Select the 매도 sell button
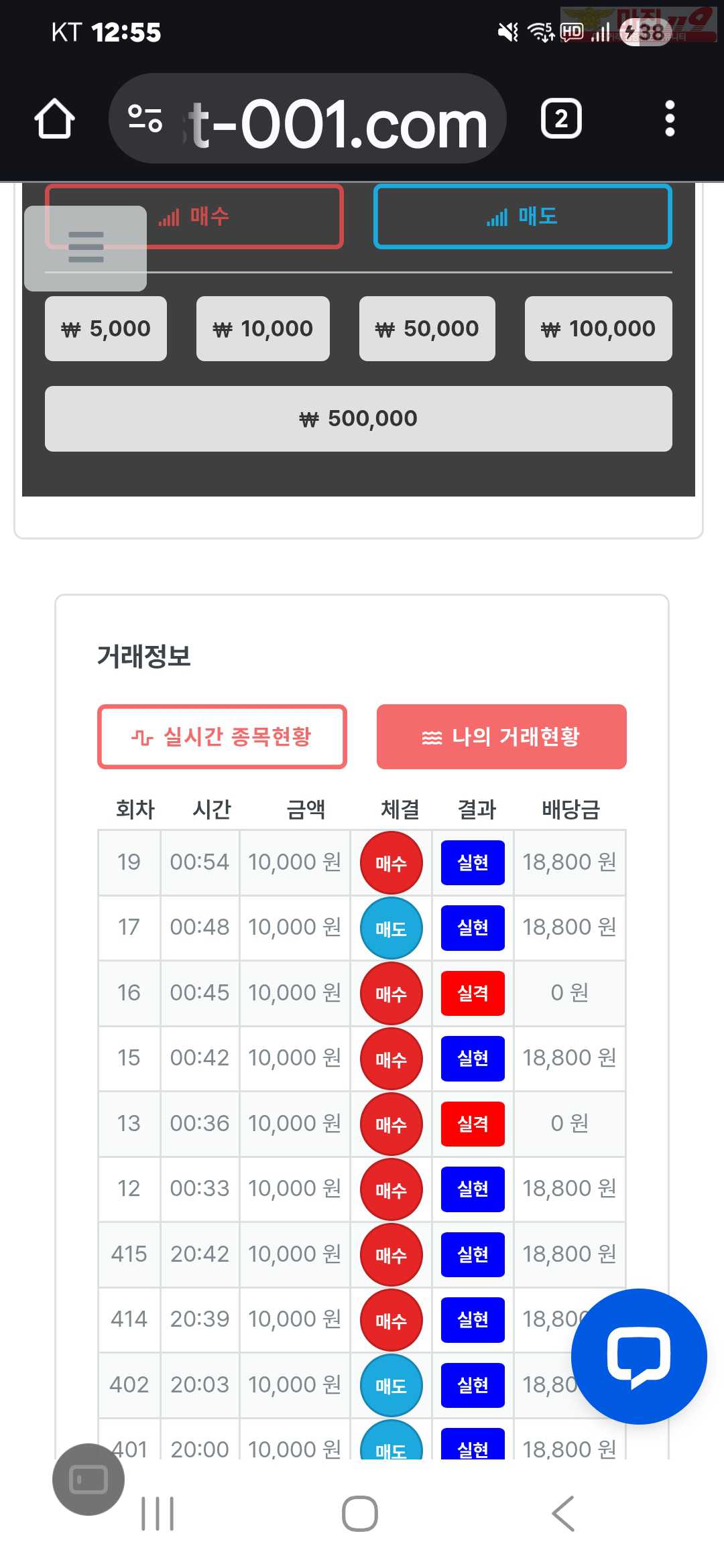 point(523,217)
